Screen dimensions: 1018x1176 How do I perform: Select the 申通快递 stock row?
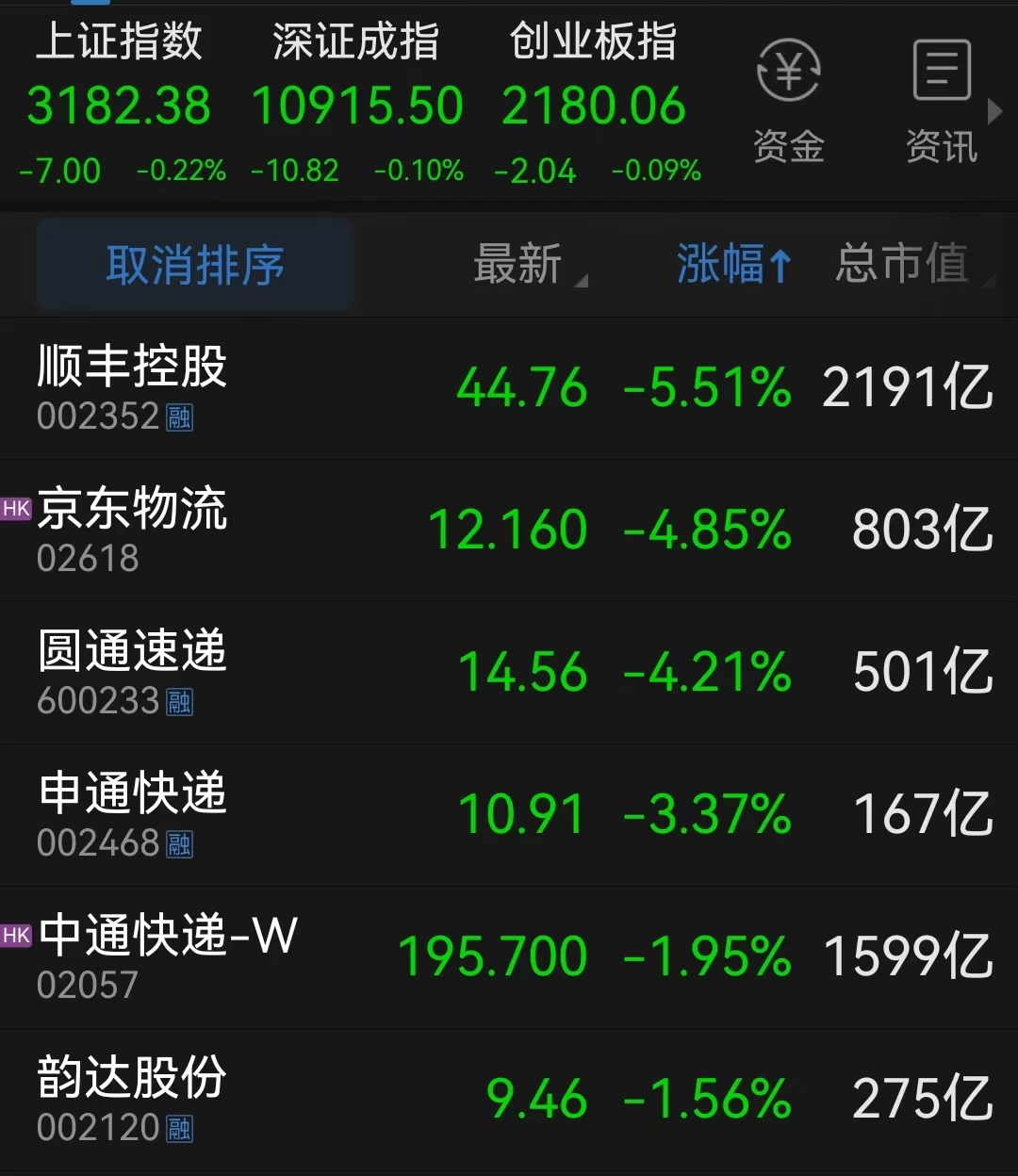[x=509, y=815]
